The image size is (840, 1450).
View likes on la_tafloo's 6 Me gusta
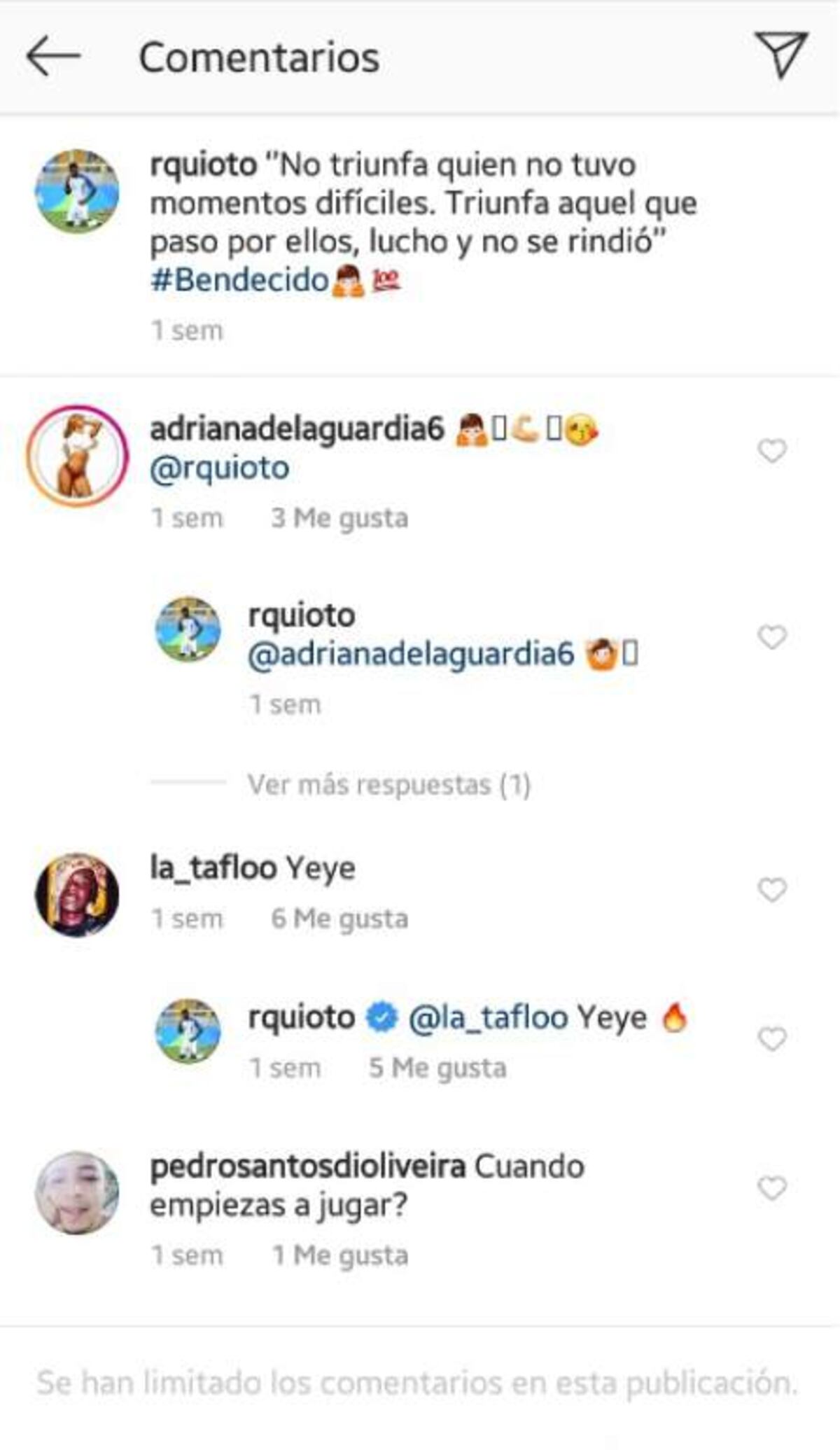[341, 917]
